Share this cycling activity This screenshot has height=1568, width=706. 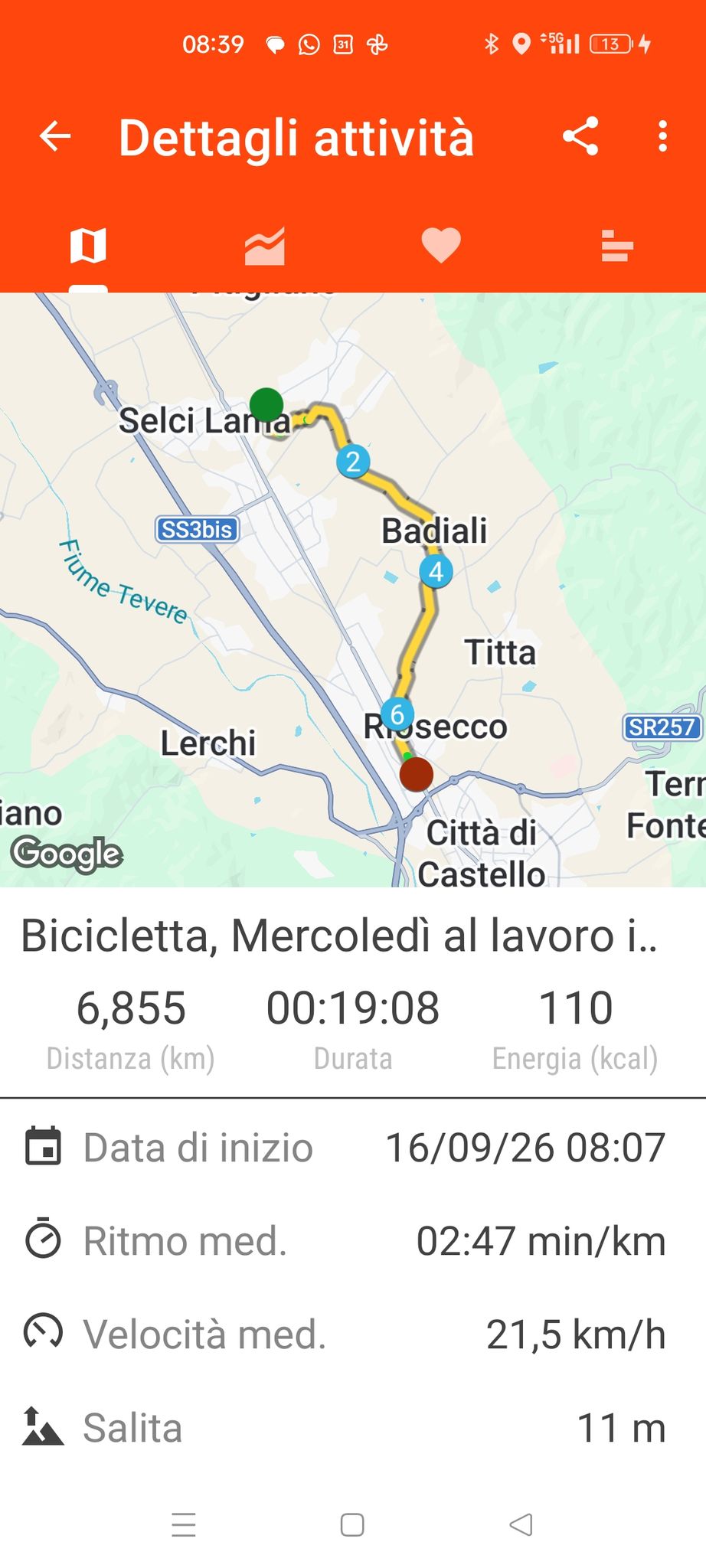pyautogui.click(x=580, y=137)
